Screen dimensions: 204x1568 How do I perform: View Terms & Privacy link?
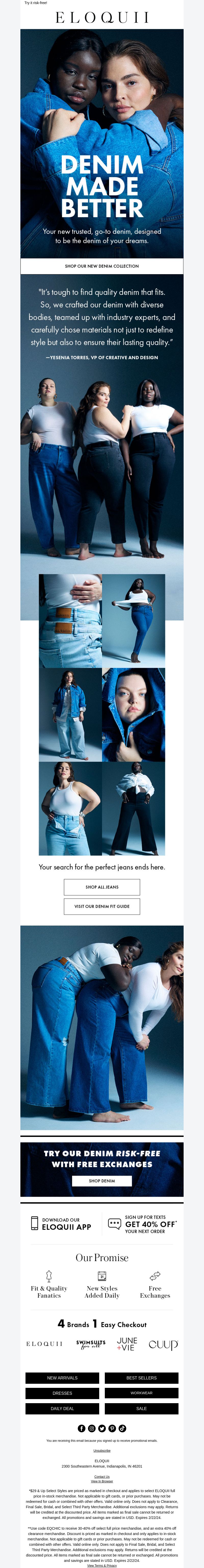coord(102,1565)
